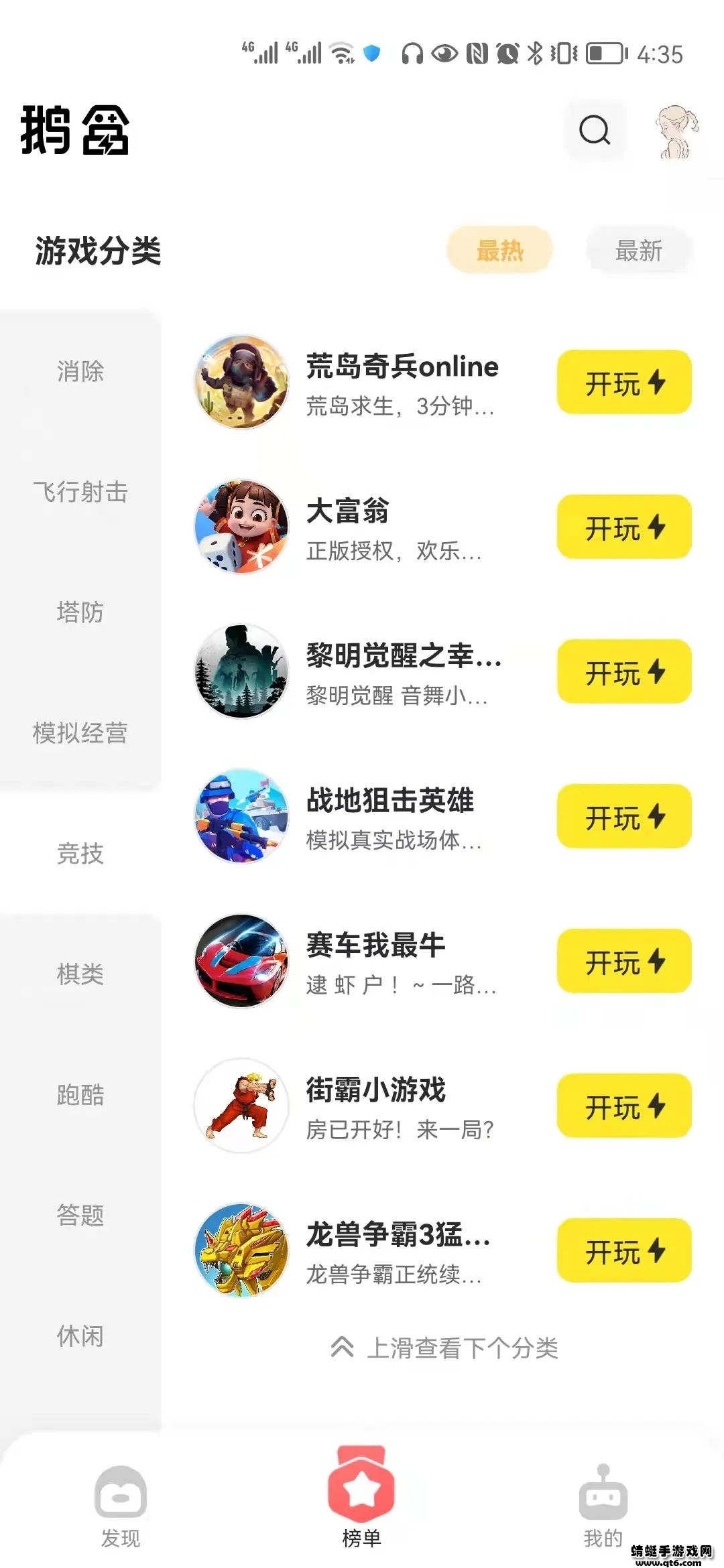This screenshot has height=1568, width=724.
Task: Select the 跑酷 category
Action: coord(80,1095)
